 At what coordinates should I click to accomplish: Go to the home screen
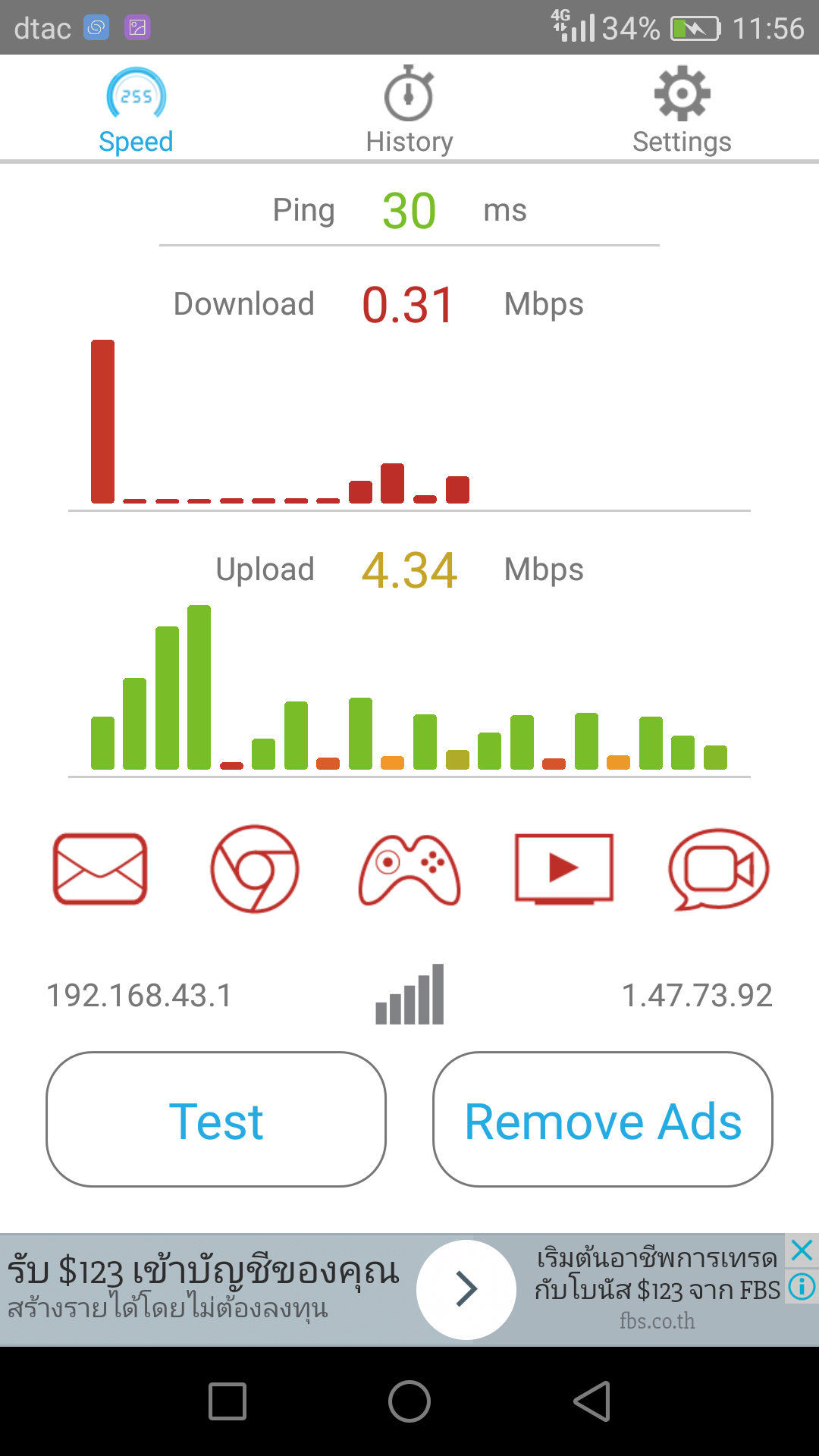pos(409,1401)
